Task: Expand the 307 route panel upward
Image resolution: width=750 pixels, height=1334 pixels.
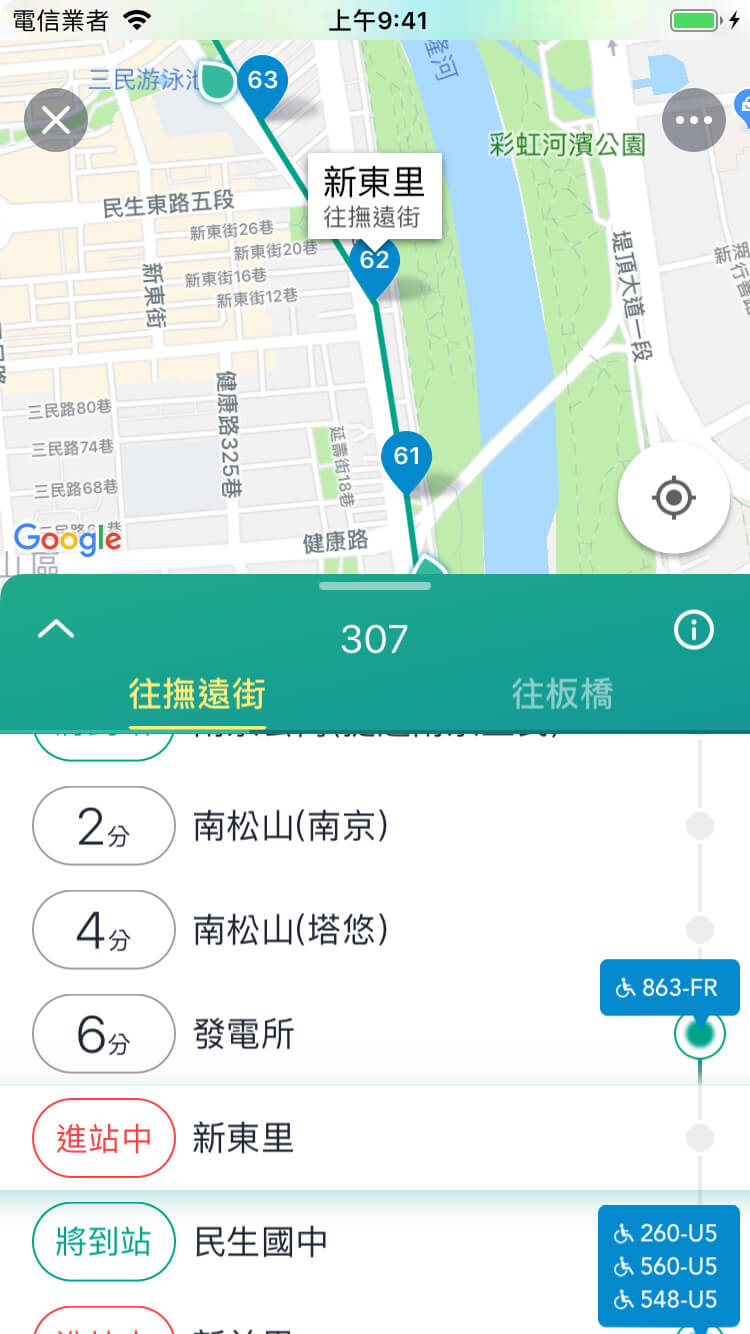Action: click(56, 629)
